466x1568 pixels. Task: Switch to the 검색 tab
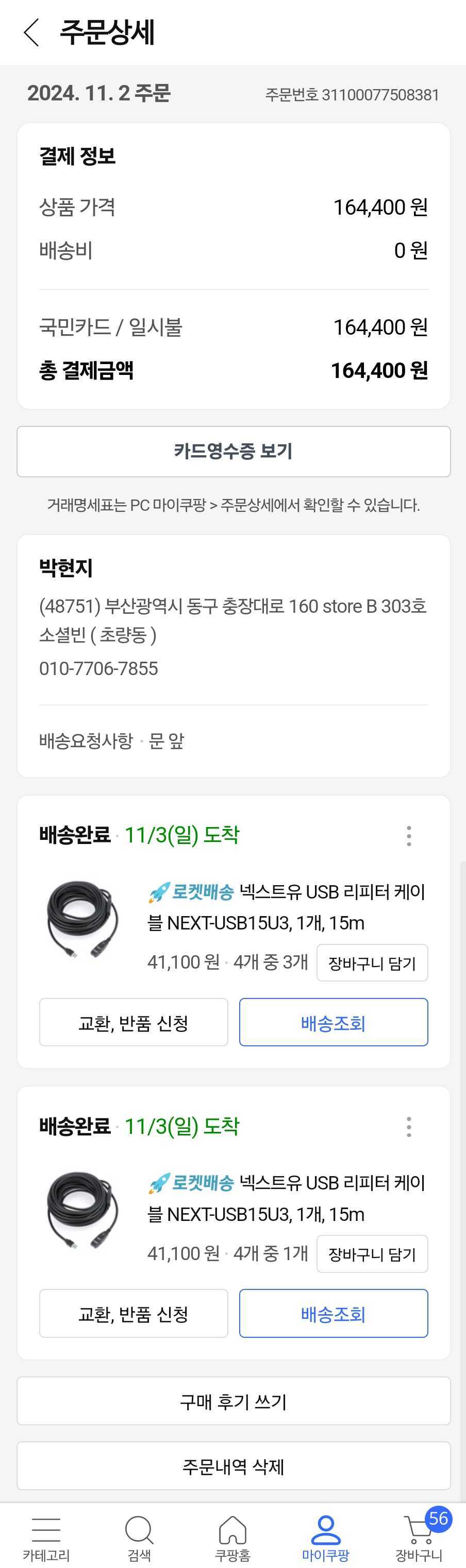[140, 1538]
